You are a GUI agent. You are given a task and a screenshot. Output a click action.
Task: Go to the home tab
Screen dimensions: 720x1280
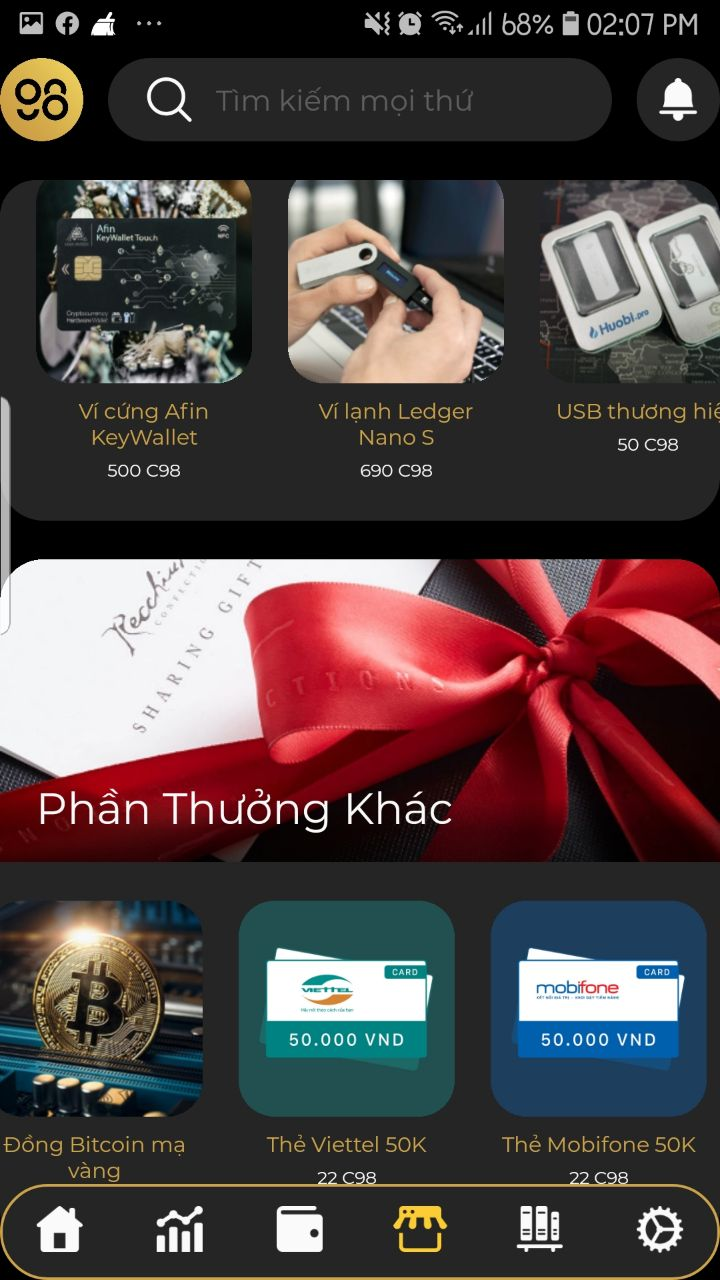coord(60,1230)
